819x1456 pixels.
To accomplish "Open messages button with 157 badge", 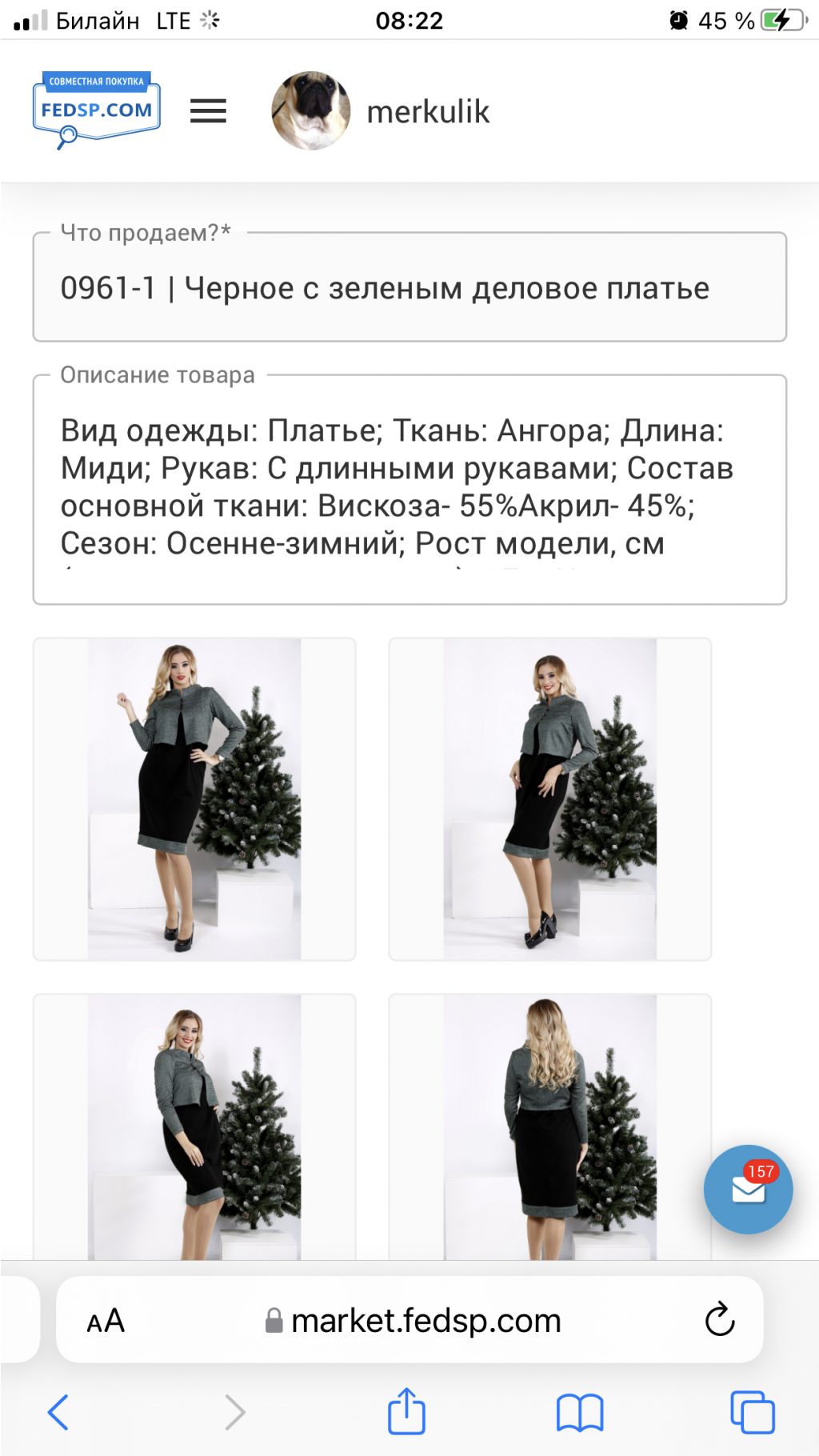I will (x=748, y=1189).
